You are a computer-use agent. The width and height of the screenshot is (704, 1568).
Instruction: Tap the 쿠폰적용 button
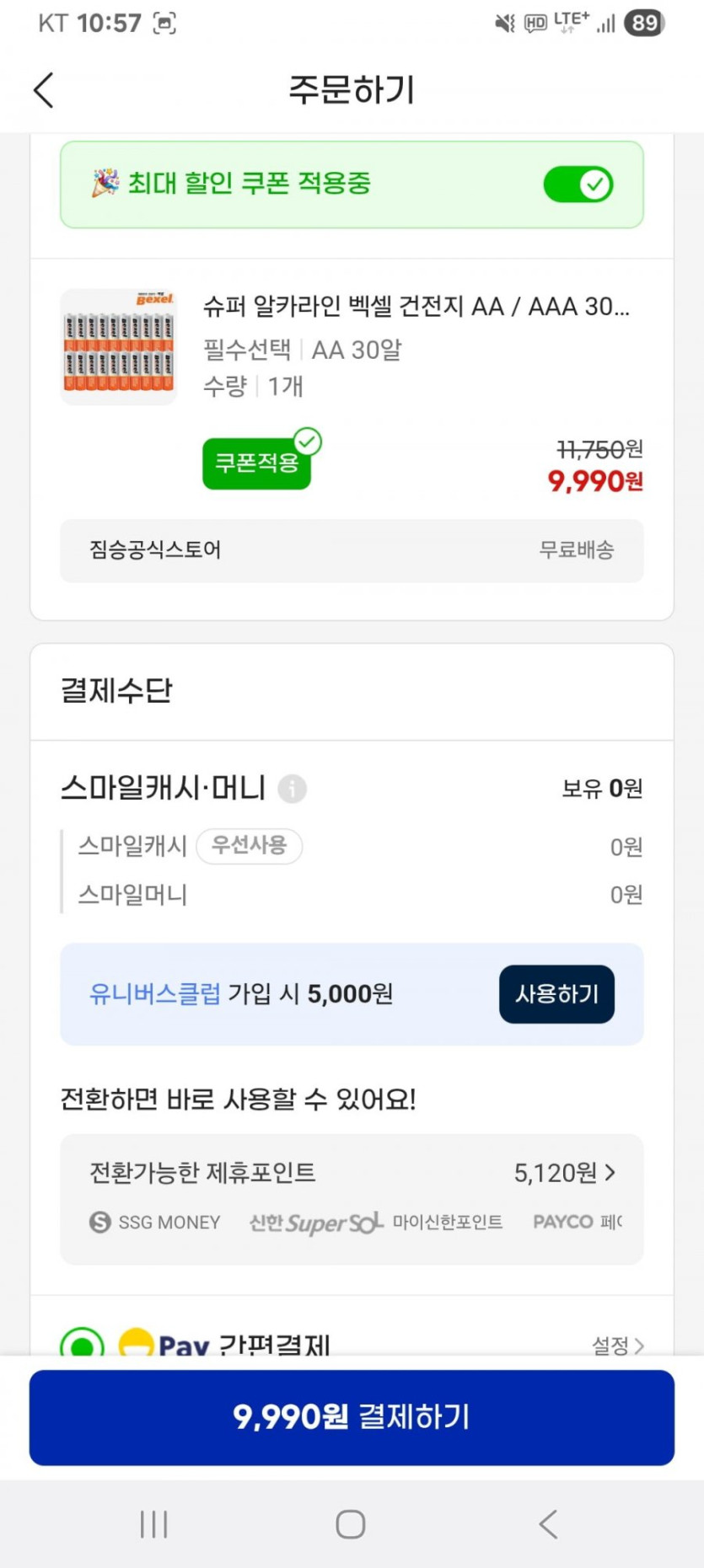[x=257, y=463]
